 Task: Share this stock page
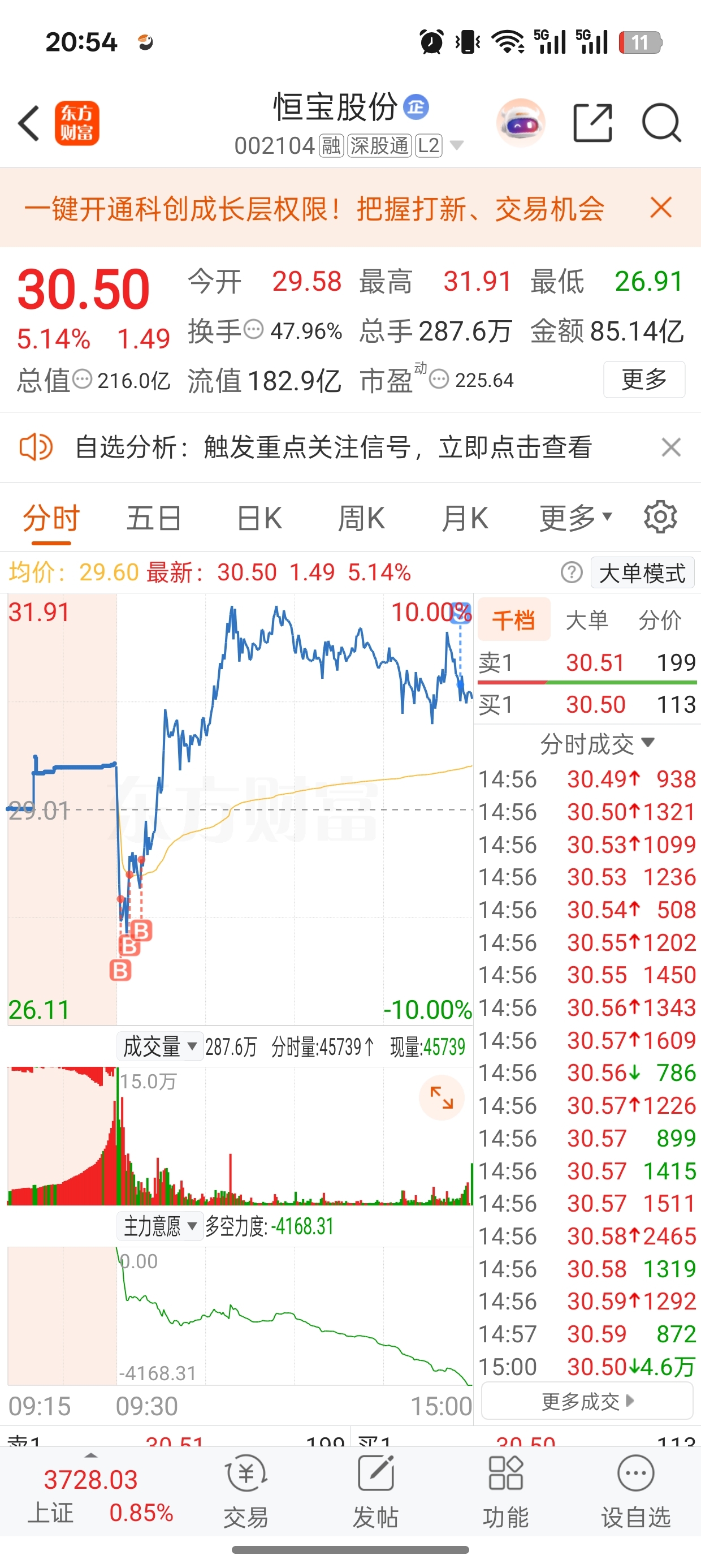click(x=592, y=123)
